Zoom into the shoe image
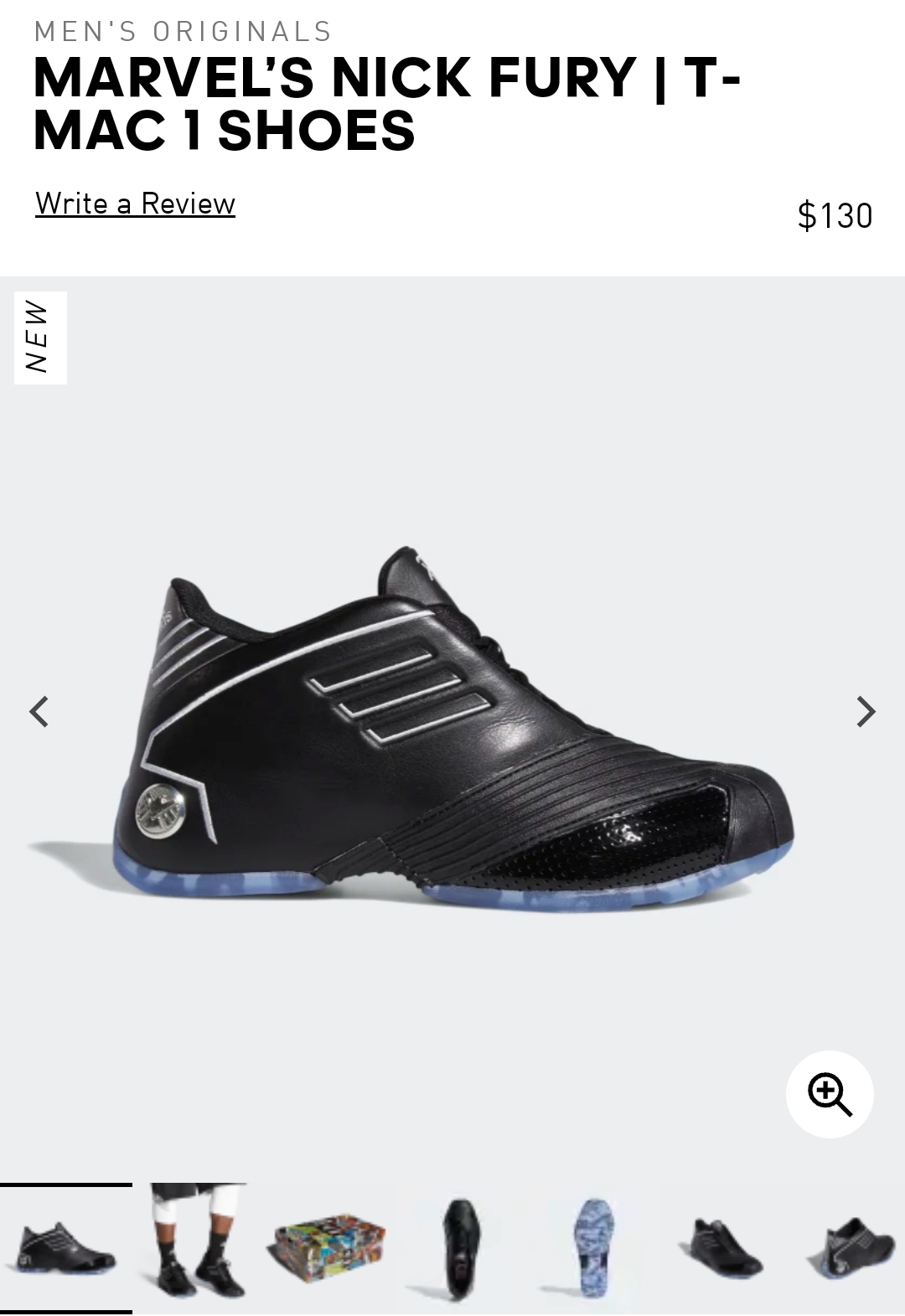Viewport: 905px width, 1316px height. click(830, 1094)
